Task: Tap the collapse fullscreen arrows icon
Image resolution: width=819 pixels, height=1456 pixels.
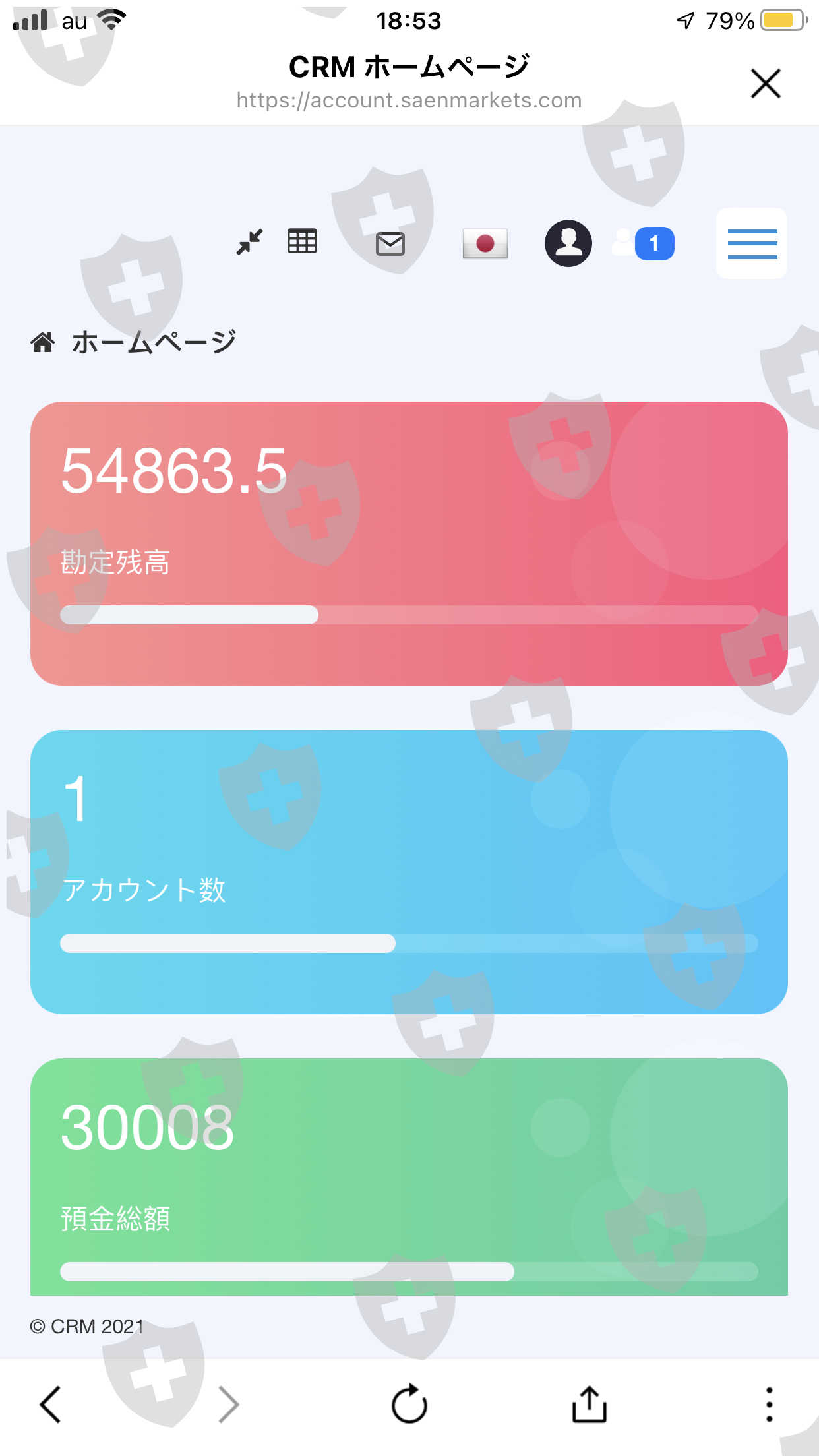Action: (x=250, y=243)
